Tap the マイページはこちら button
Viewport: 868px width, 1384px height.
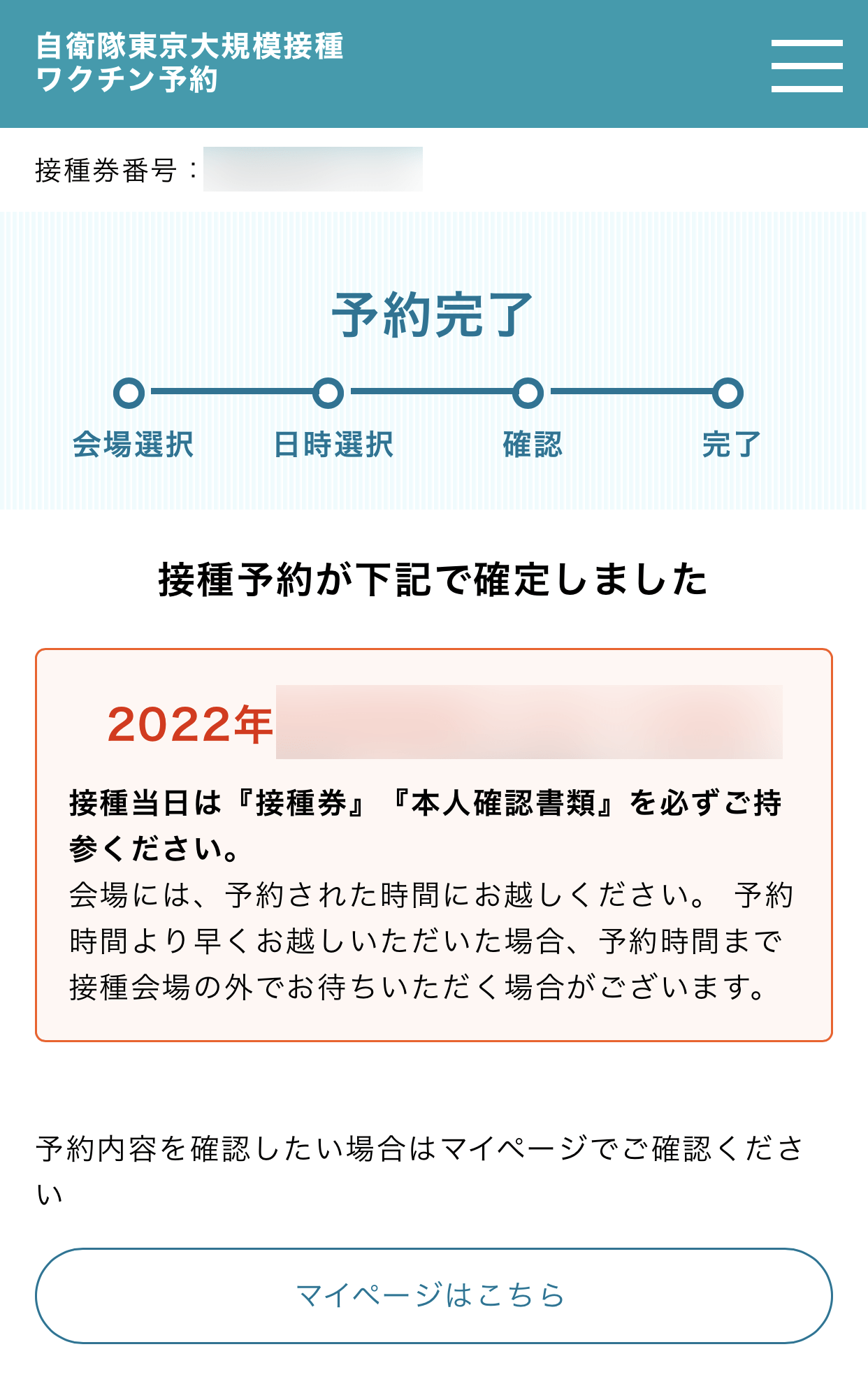[x=433, y=1295]
